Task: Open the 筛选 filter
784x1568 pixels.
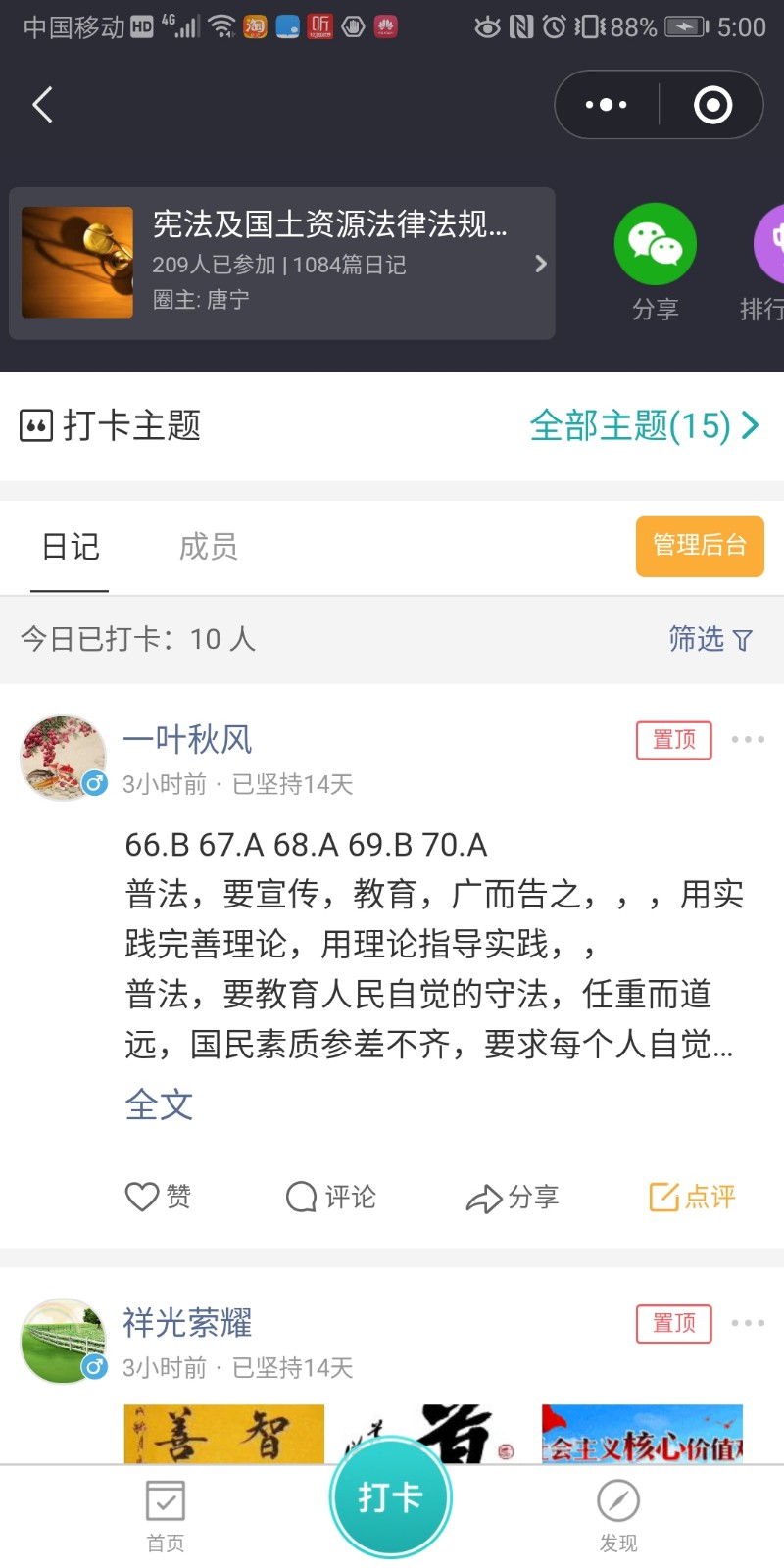Action: tap(710, 639)
